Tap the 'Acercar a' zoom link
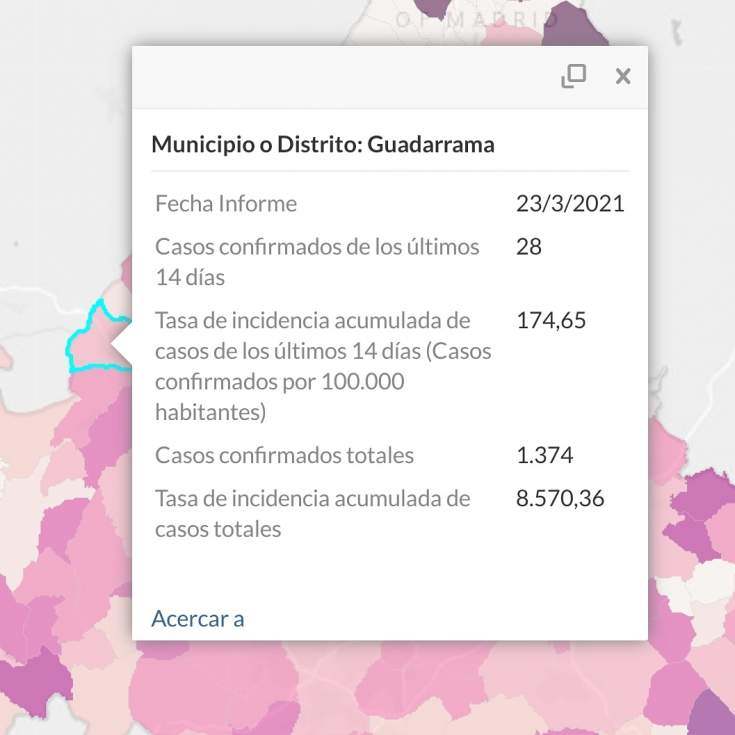This screenshot has width=735, height=735. click(198, 618)
